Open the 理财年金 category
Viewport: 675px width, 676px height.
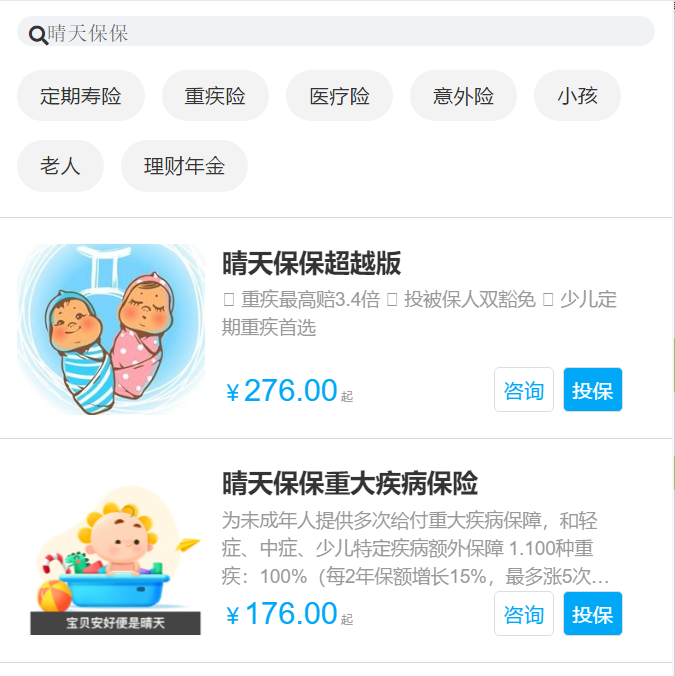[x=184, y=166]
